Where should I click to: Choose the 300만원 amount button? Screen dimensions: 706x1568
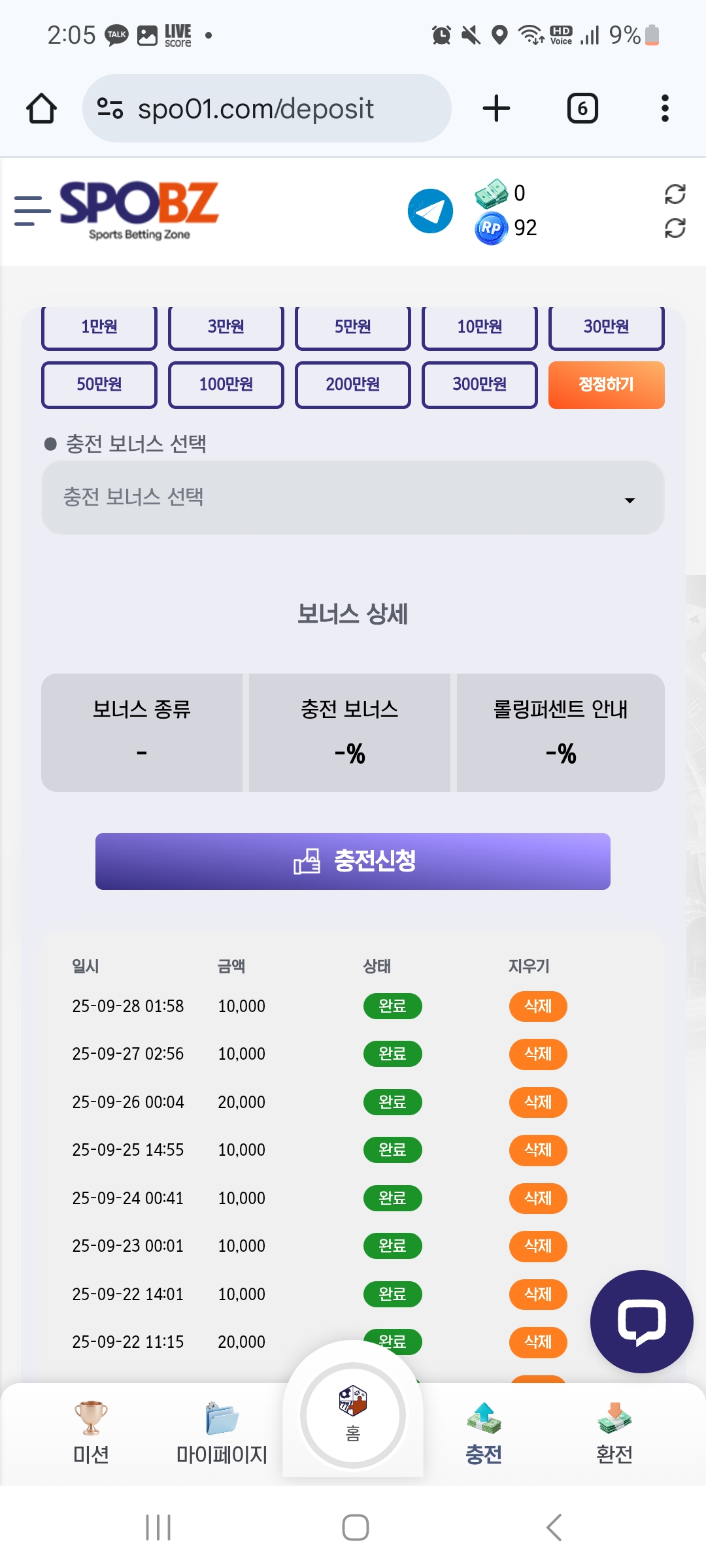click(480, 384)
